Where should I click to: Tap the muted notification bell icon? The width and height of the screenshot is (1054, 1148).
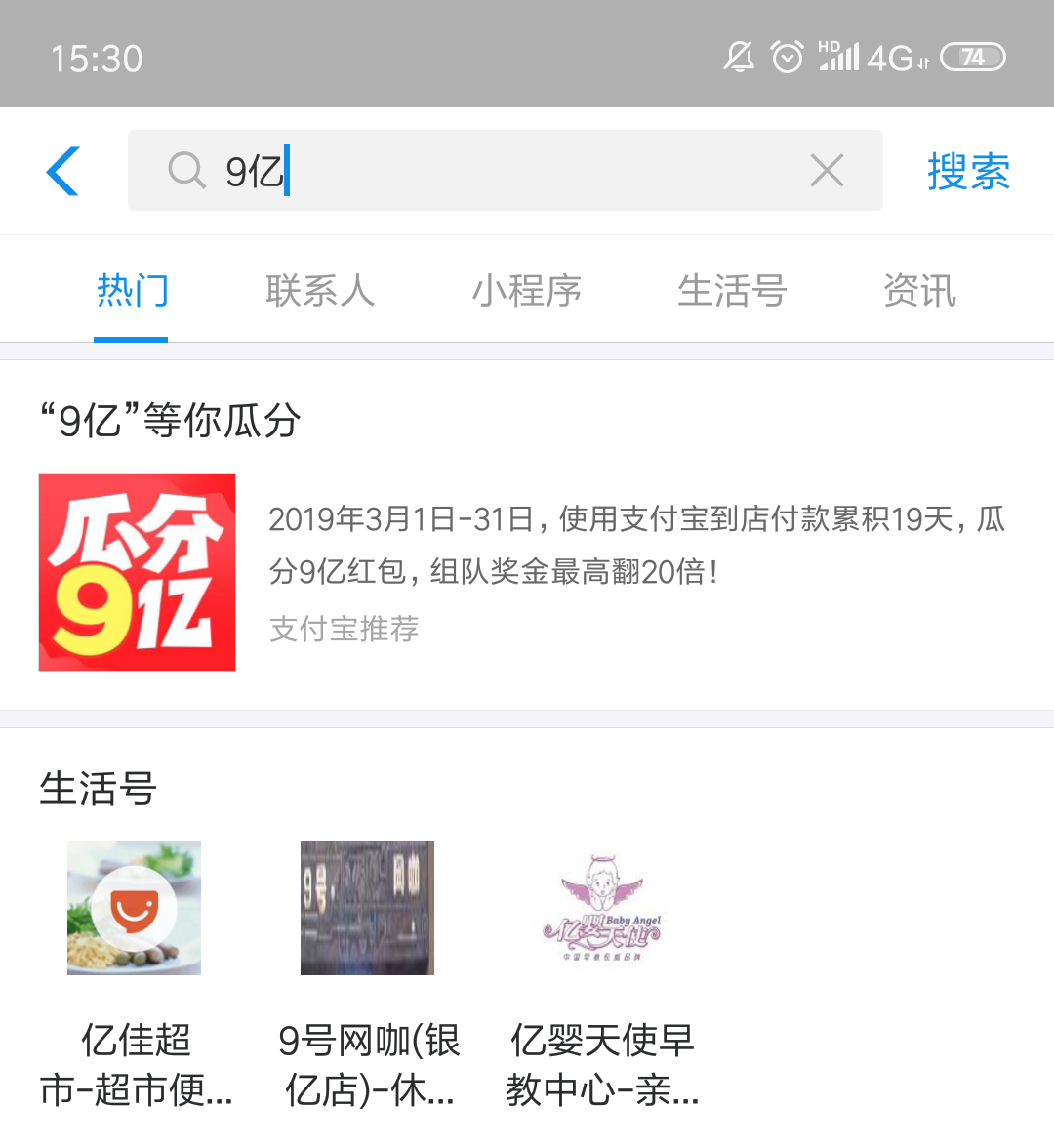[739, 57]
